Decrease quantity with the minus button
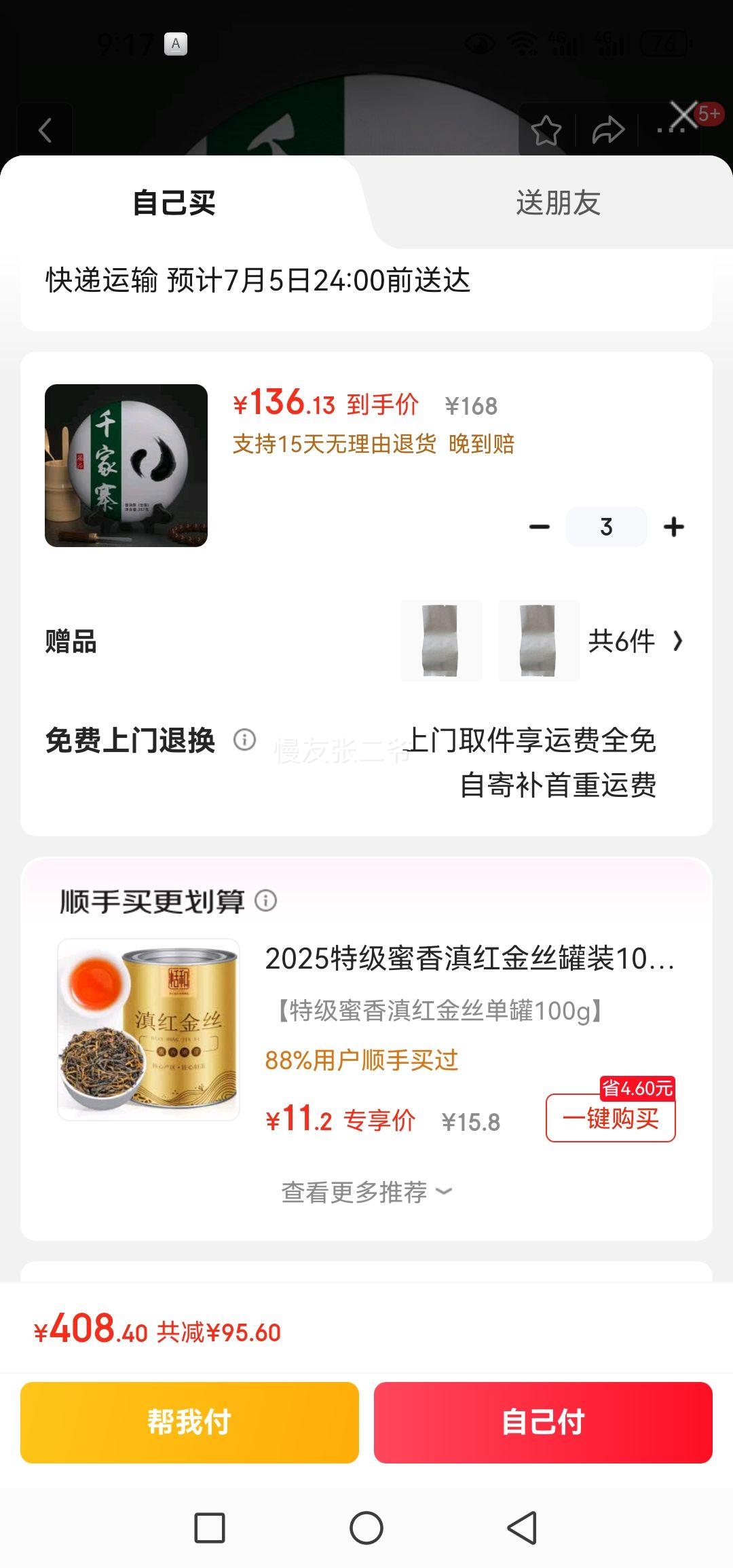 pyautogui.click(x=540, y=527)
